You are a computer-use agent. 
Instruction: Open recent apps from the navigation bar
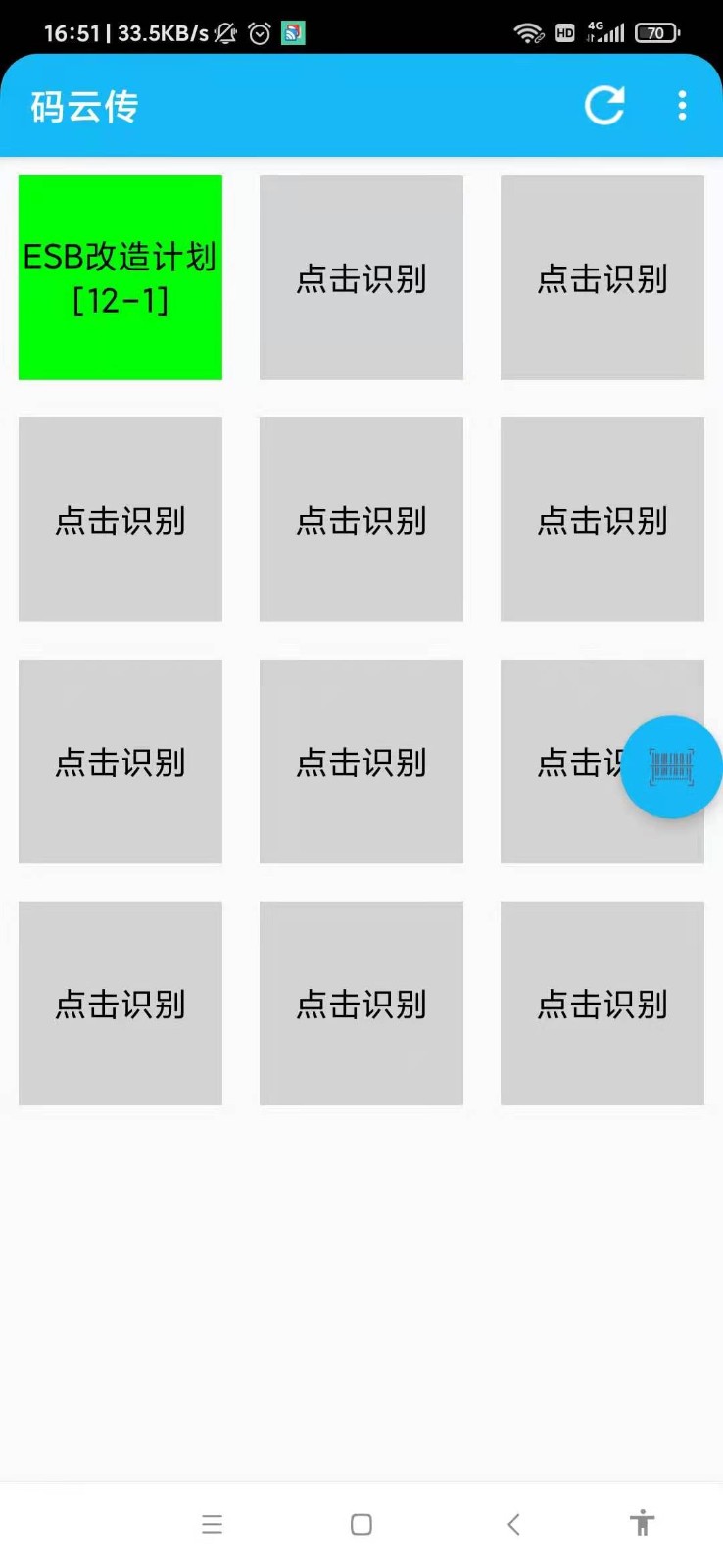coord(213,1524)
